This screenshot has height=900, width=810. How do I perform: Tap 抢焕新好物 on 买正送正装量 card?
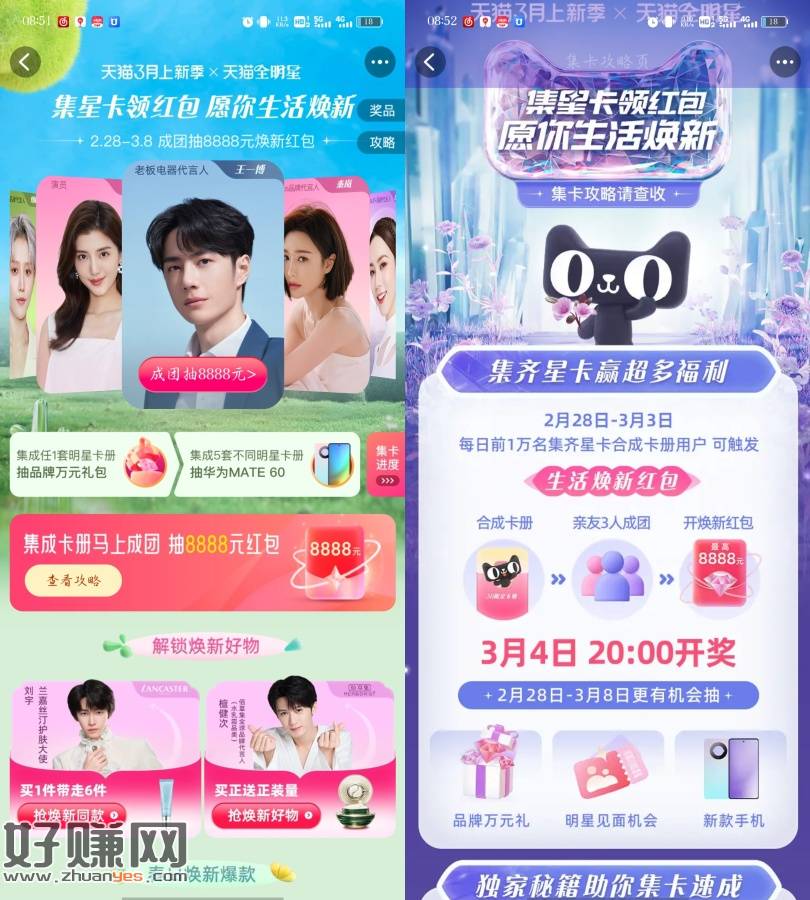[265, 814]
